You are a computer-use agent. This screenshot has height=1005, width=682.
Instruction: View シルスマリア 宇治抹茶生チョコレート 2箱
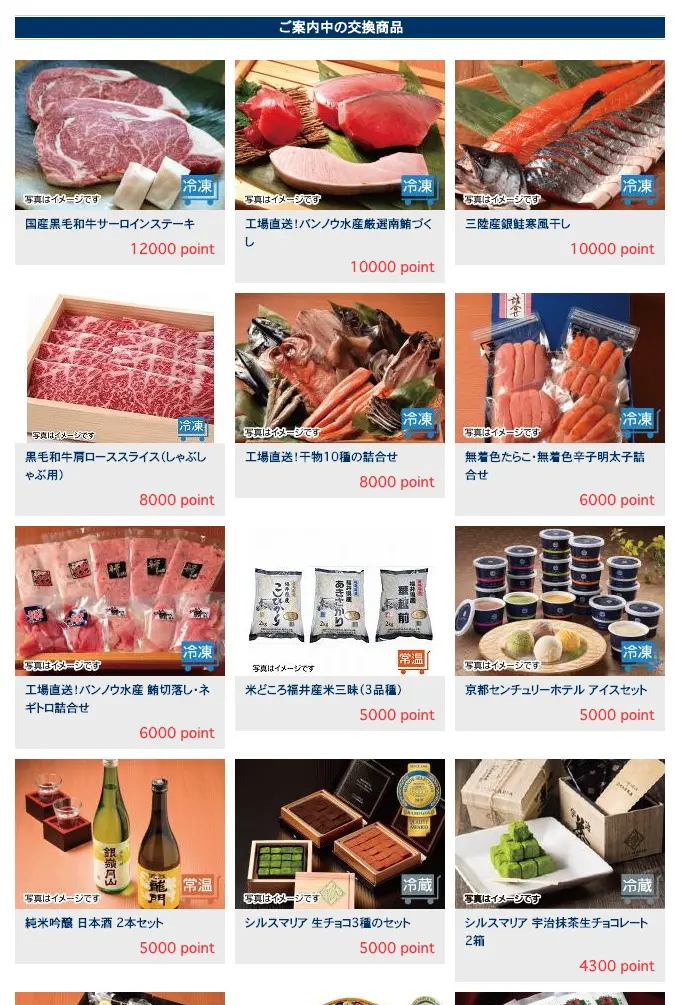coord(559,834)
